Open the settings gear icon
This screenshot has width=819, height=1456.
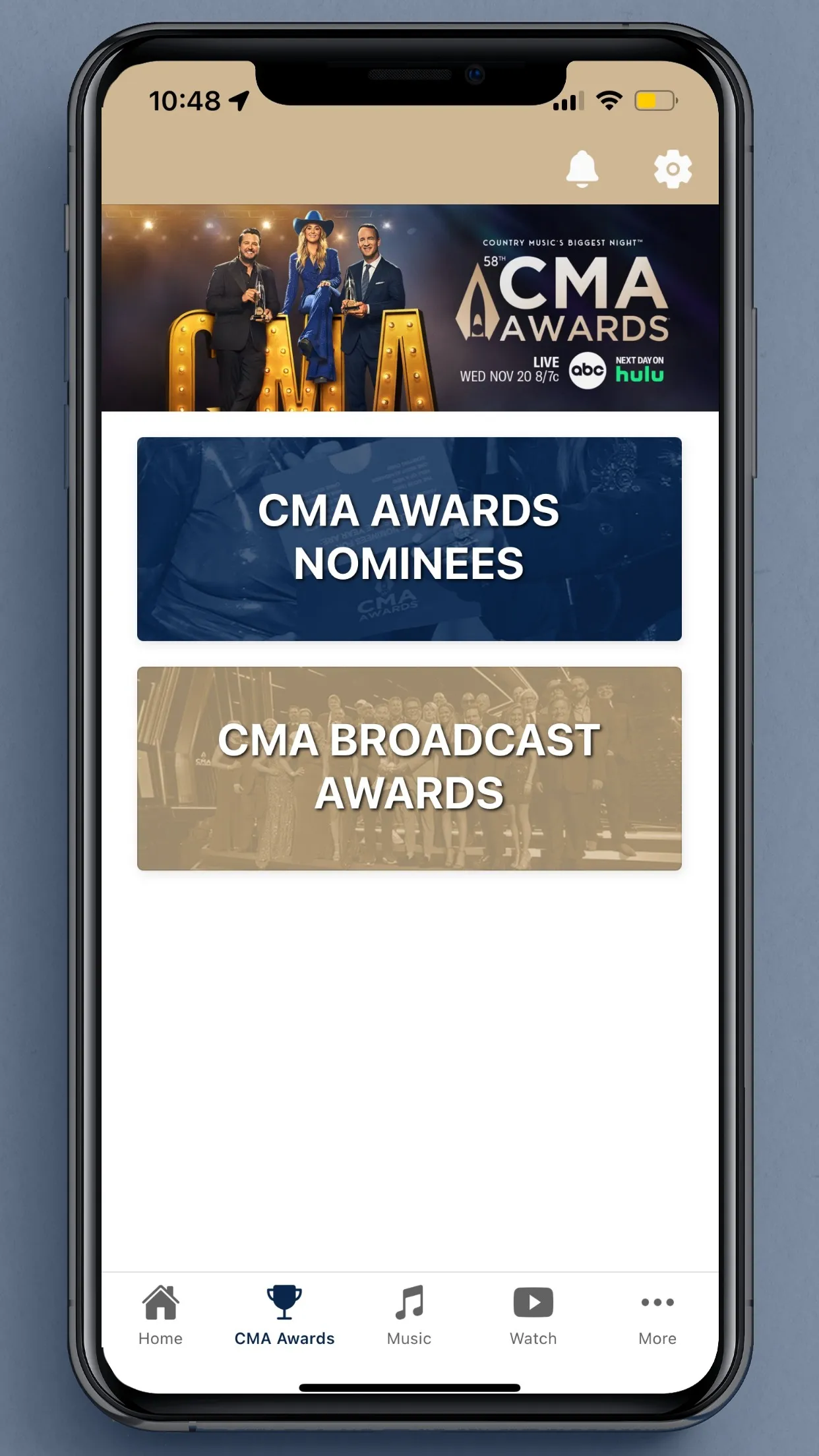click(671, 168)
